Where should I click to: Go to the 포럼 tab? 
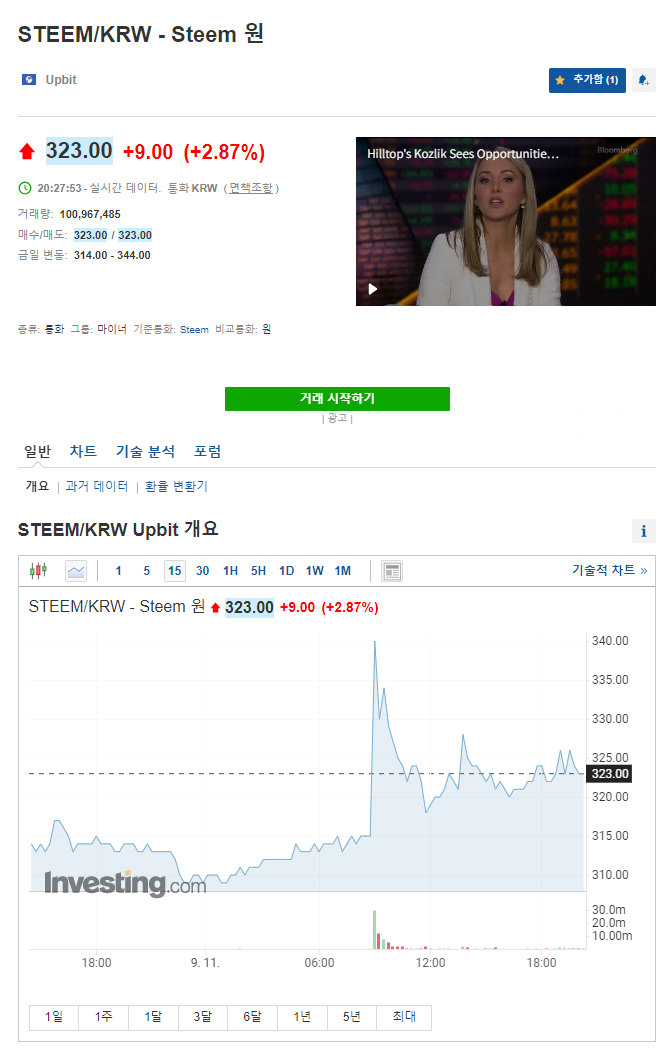click(207, 451)
